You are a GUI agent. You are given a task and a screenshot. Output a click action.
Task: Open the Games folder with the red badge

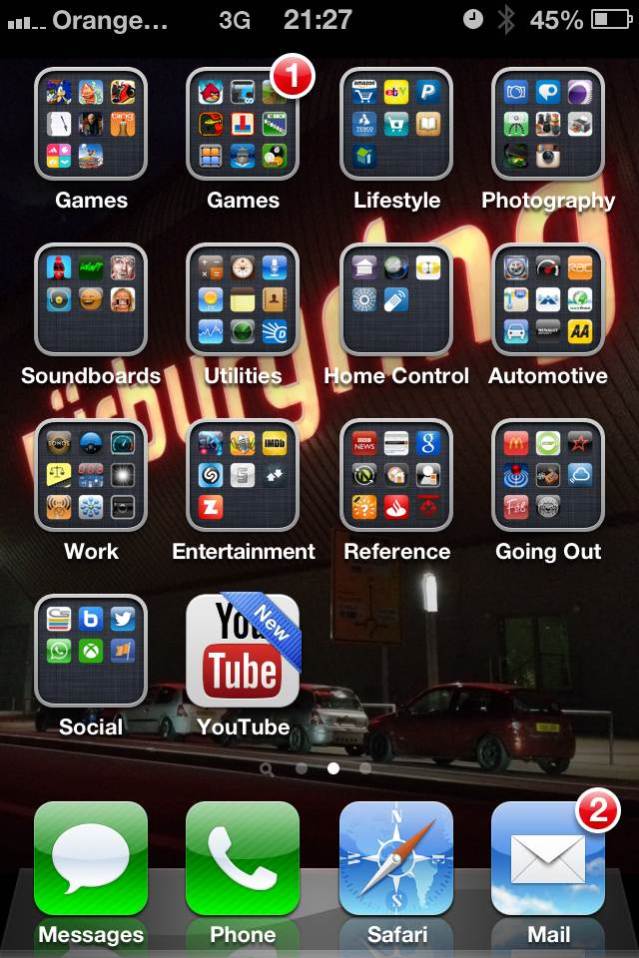(x=243, y=124)
